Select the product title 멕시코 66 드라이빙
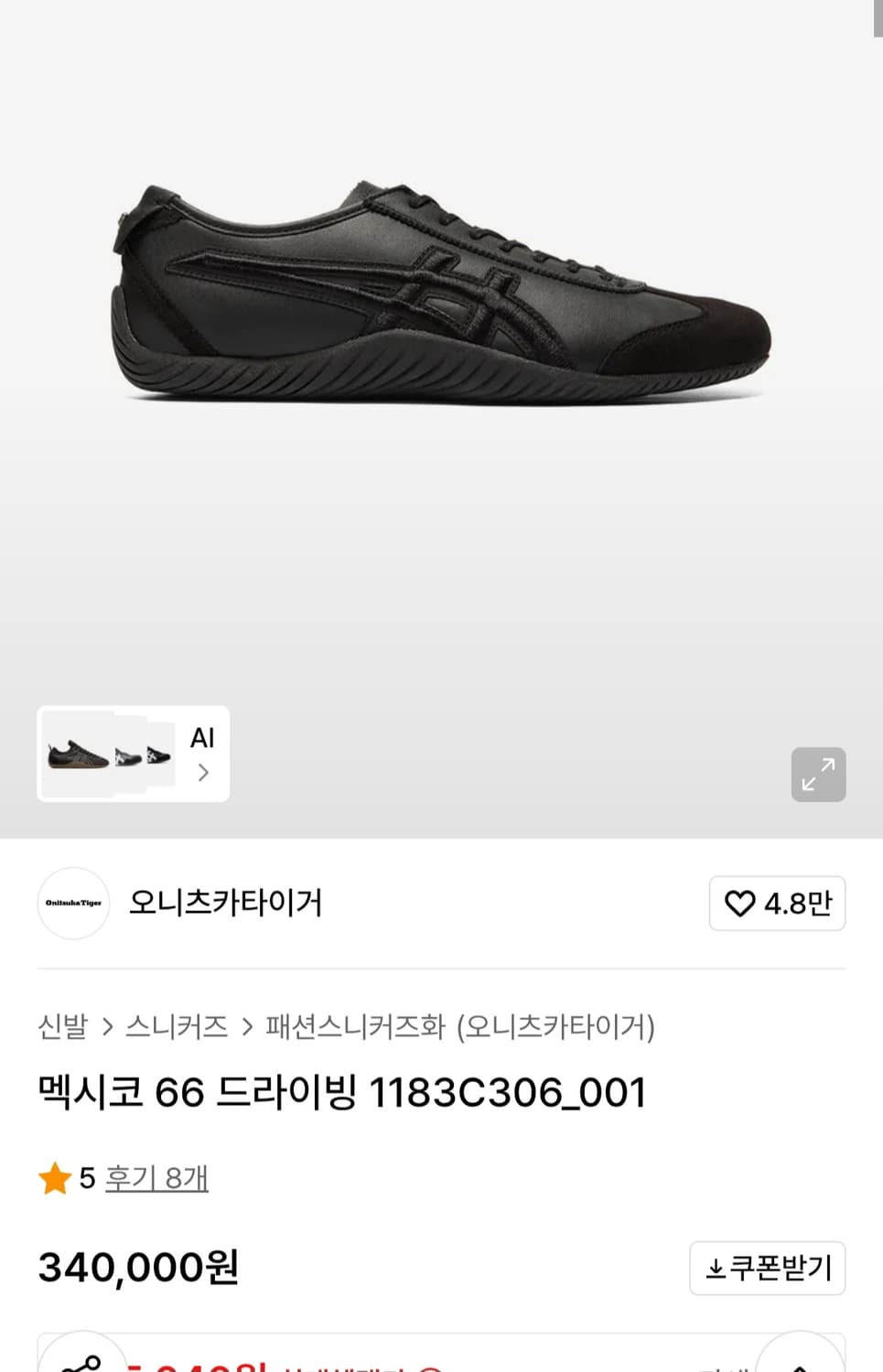883x1372 pixels. (x=343, y=1092)
